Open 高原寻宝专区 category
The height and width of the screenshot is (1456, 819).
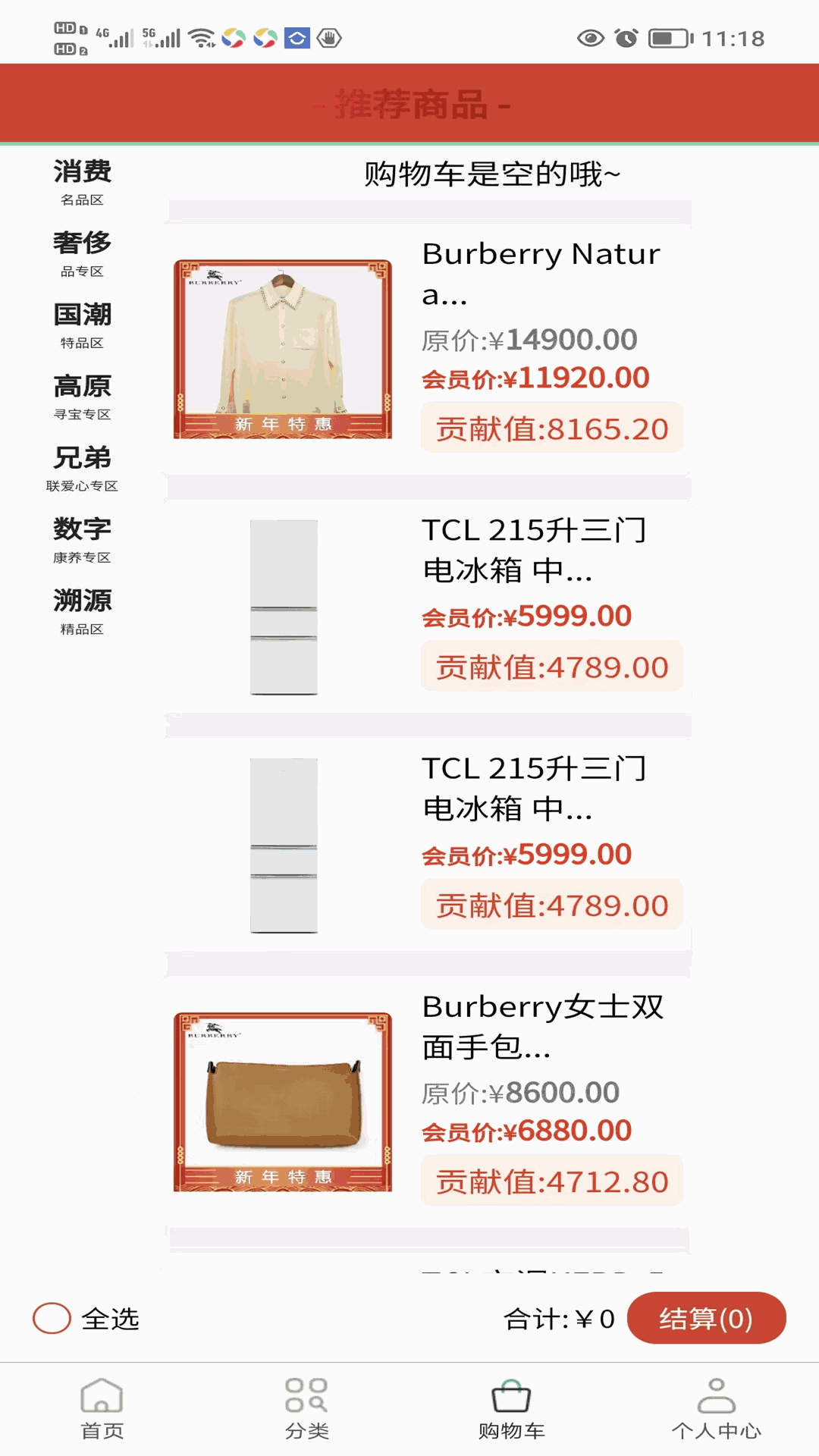point(82,397)
